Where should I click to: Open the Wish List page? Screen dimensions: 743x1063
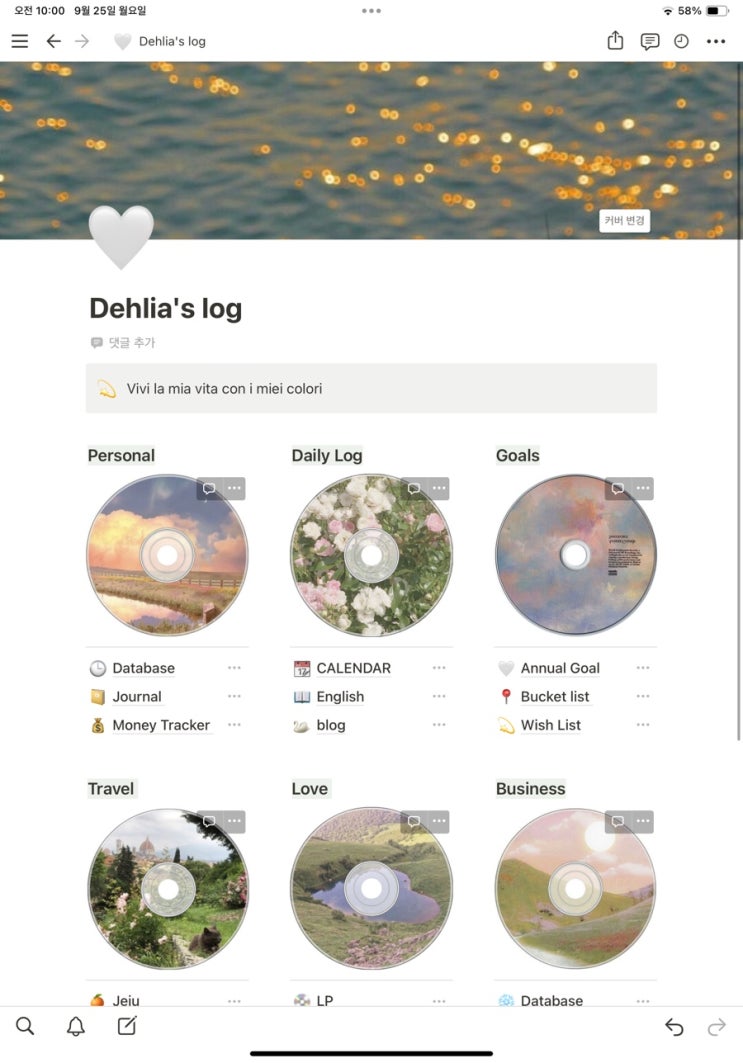click(x=550, y=725)
